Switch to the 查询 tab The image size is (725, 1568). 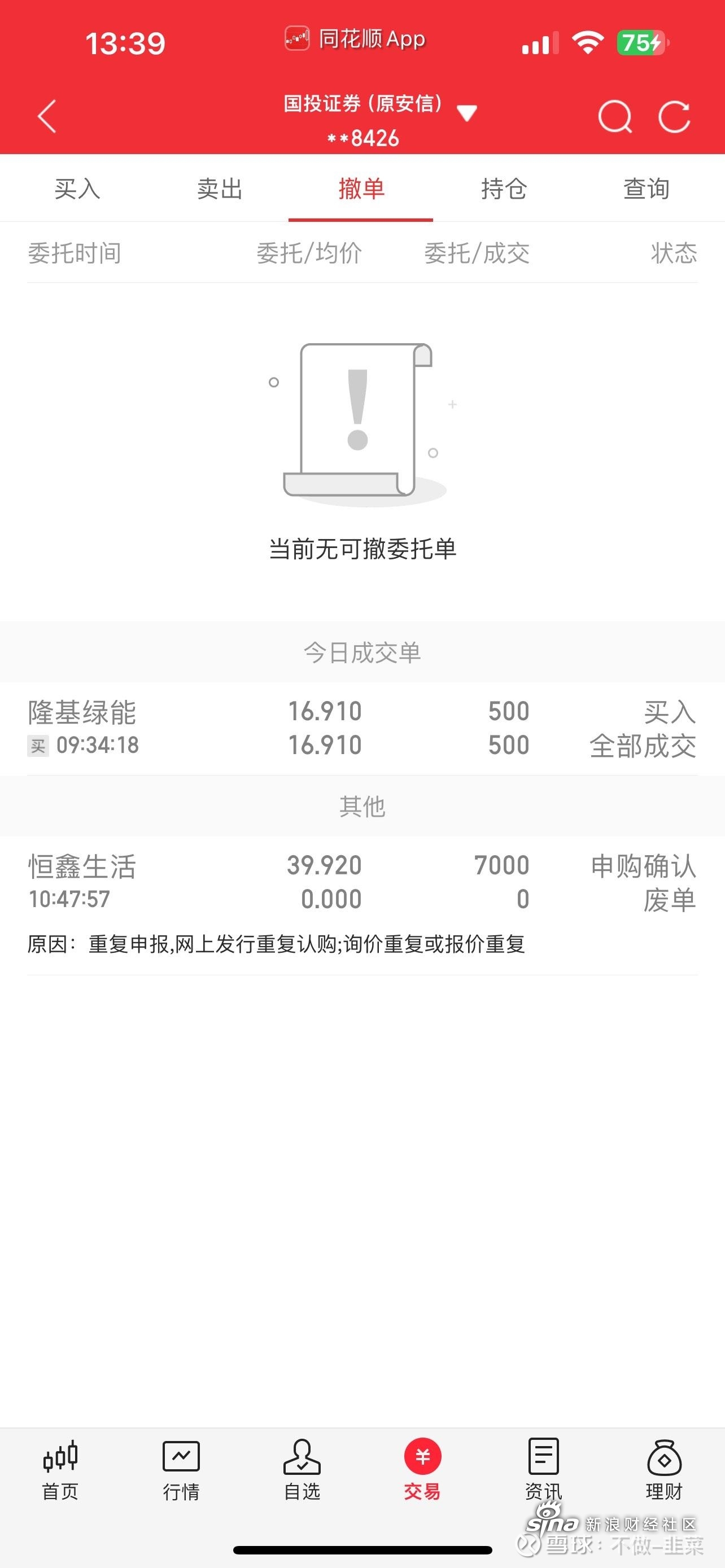647,189
